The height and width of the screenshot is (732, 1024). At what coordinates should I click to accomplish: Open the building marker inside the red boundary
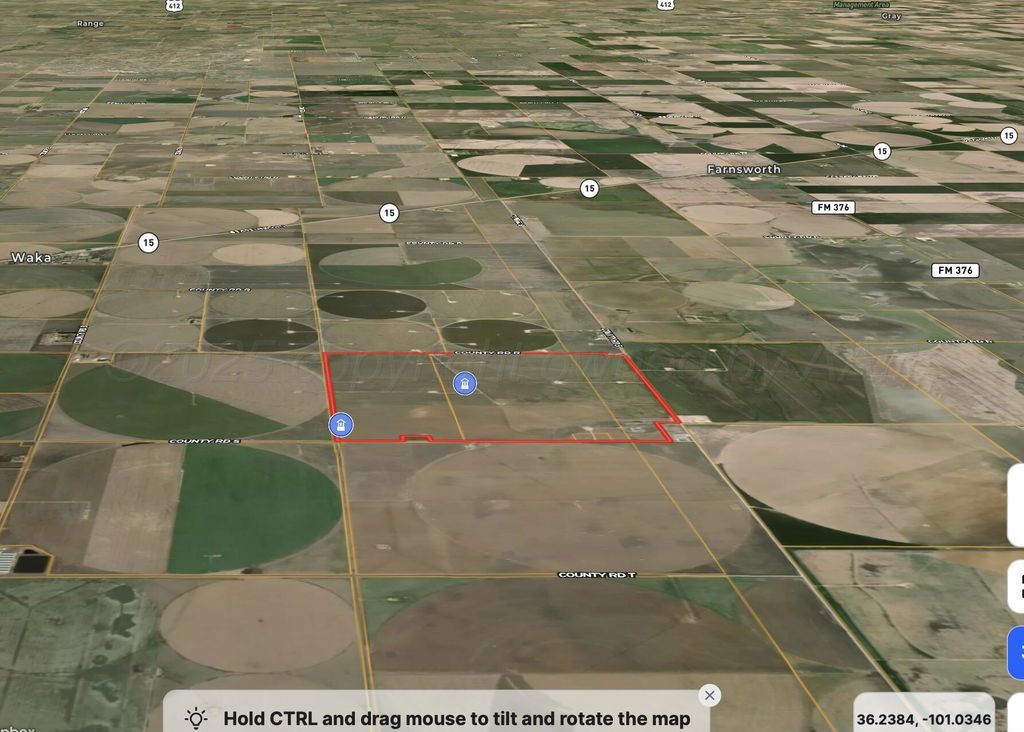point(464,383)
